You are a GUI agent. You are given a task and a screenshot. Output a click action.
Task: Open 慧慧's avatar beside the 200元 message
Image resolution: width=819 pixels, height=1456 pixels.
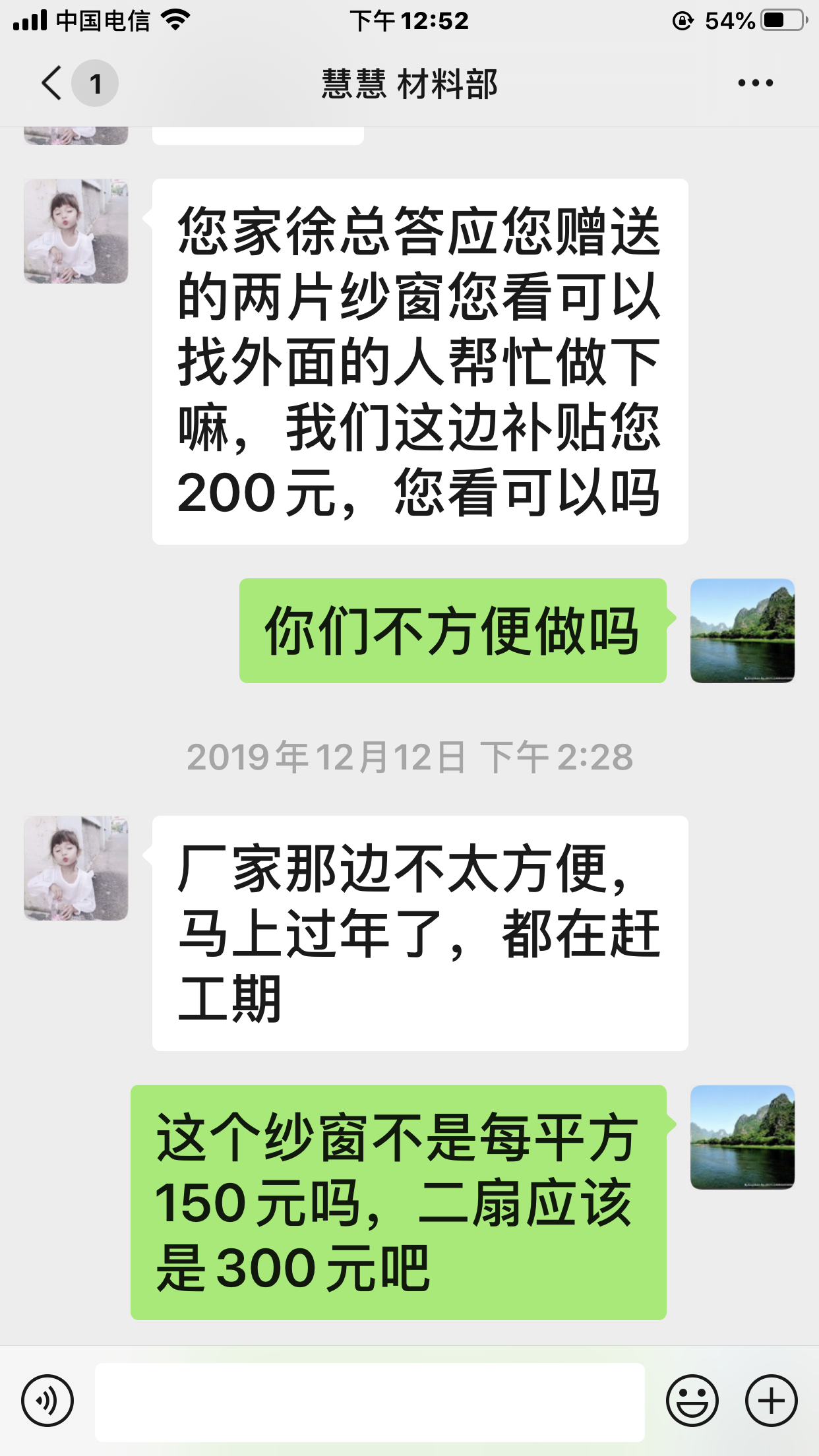[76, 231]
